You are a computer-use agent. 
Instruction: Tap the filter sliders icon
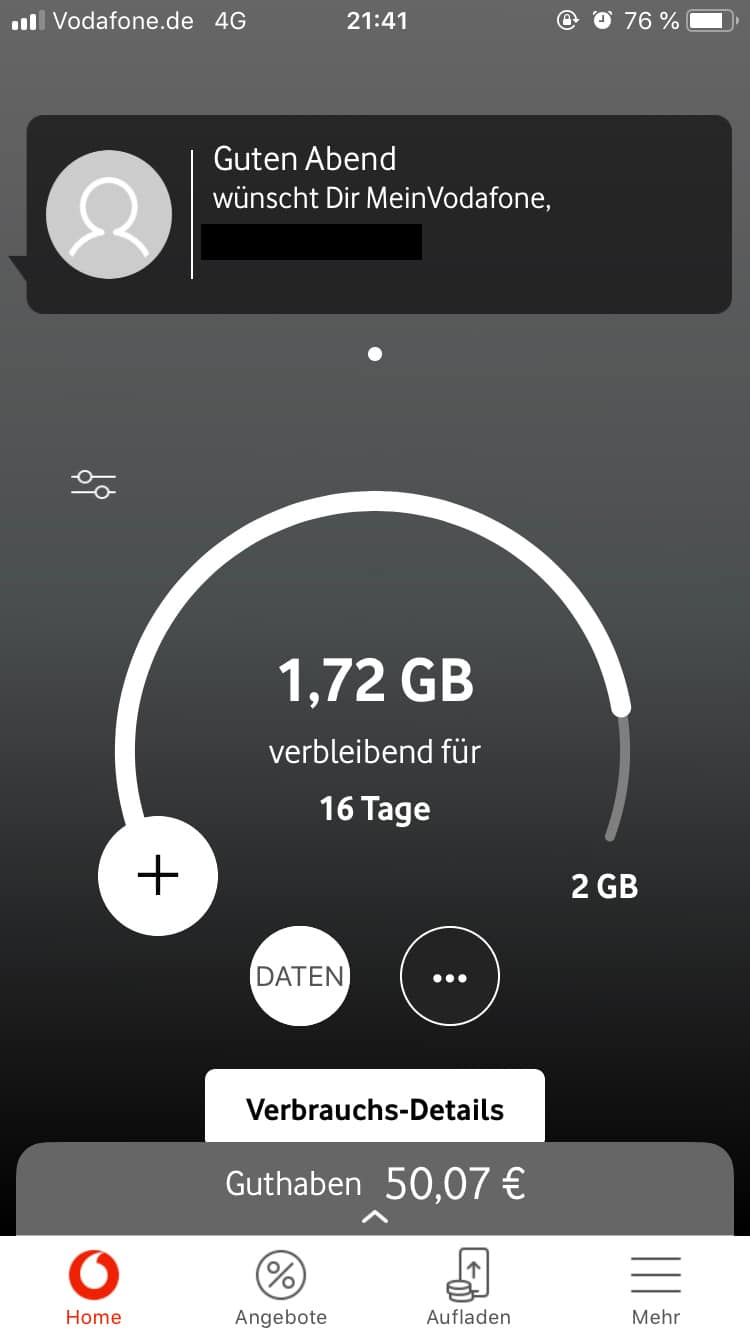92,483
